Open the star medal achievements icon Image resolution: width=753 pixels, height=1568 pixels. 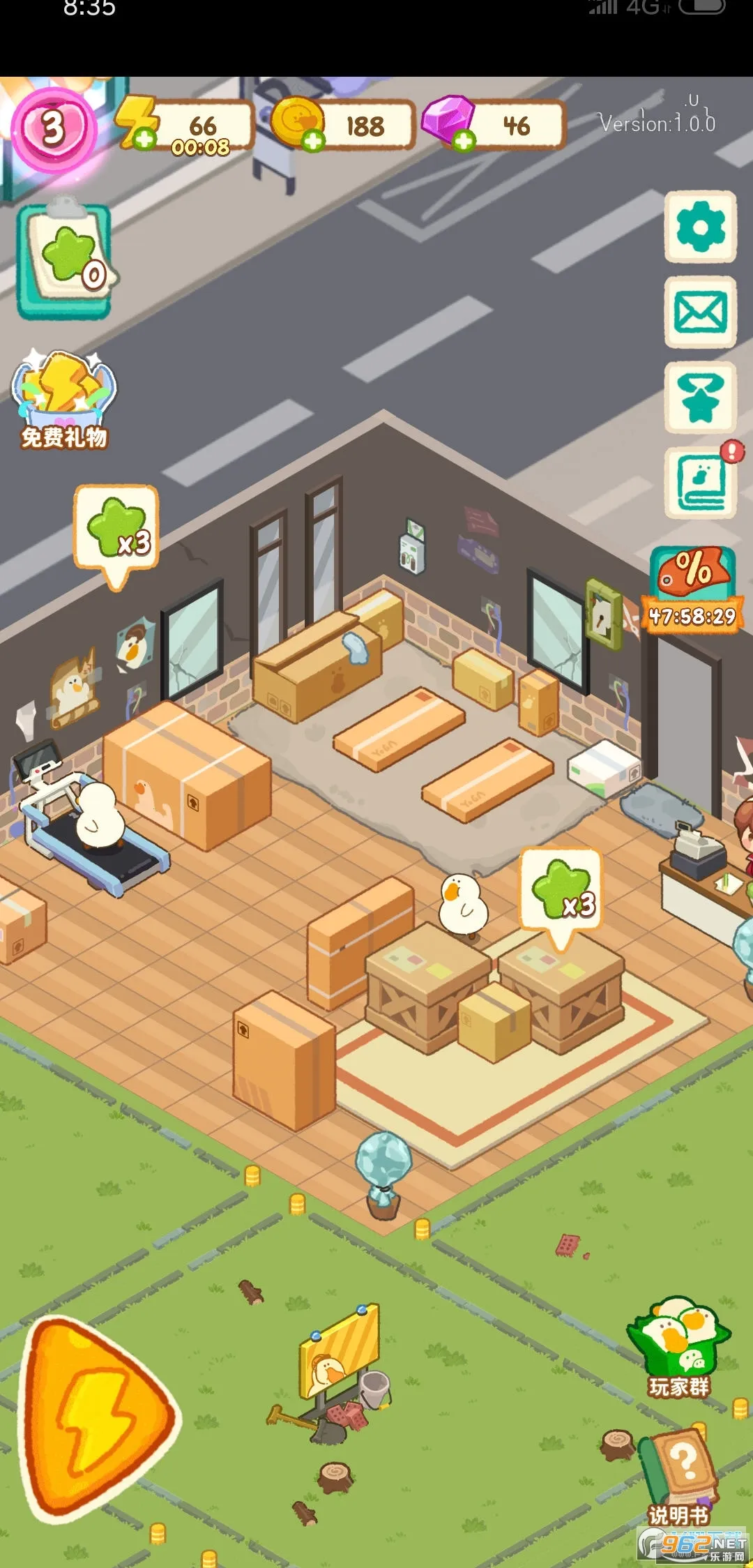click(x=700, y=397)
